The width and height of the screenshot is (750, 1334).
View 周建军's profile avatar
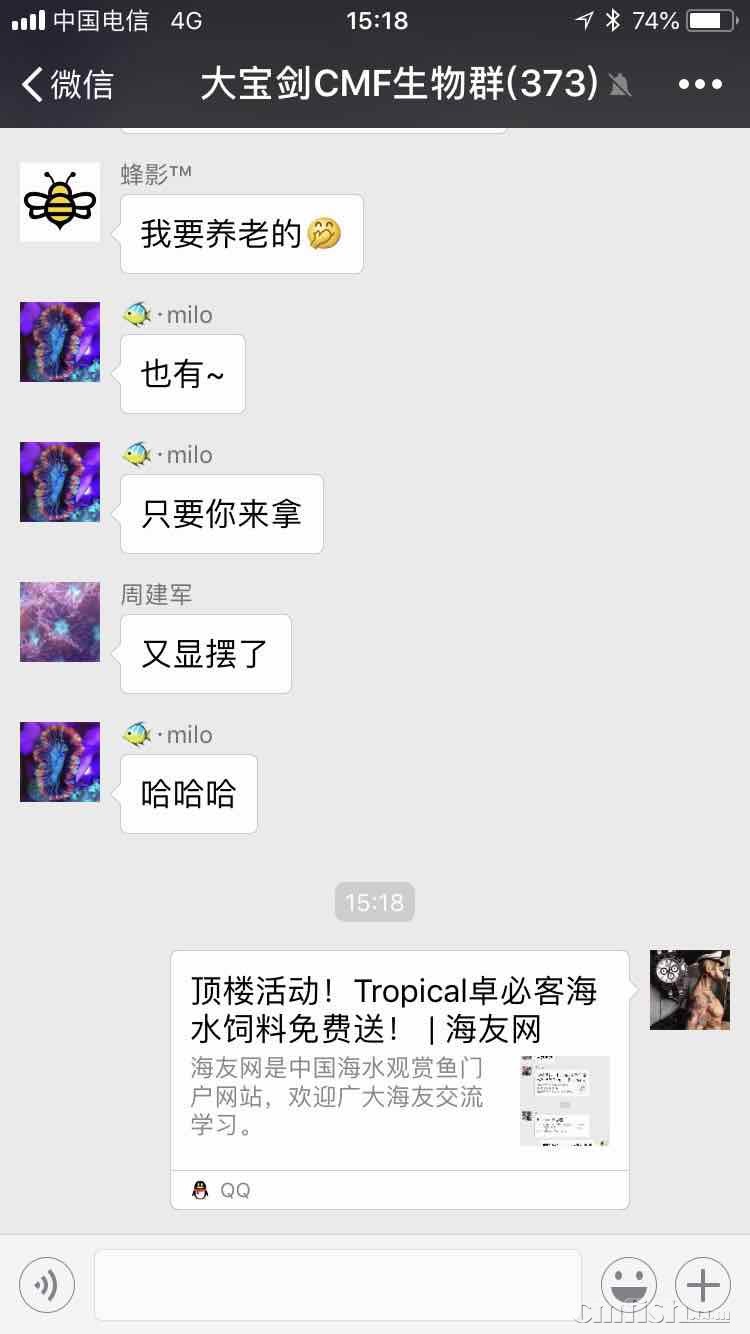60,622
